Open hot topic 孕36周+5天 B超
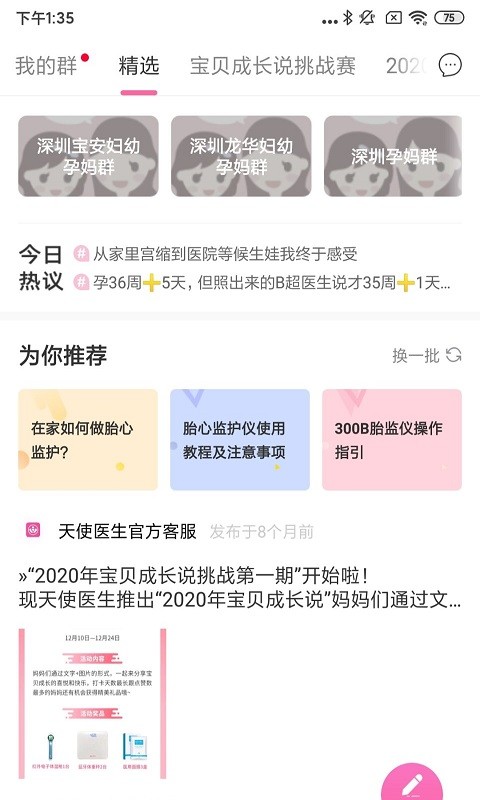 point(263,282)
